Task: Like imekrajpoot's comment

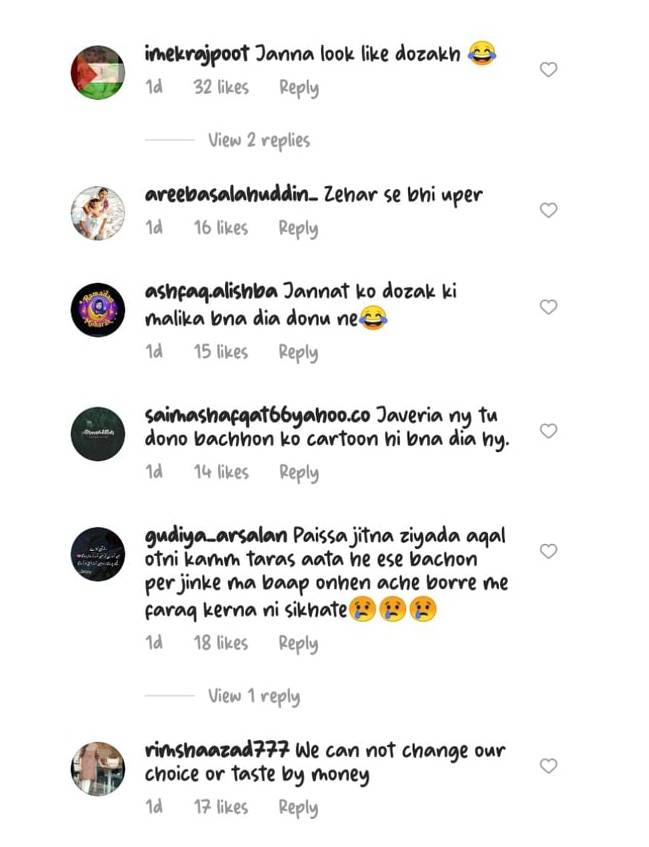Action: coord(548,70)
